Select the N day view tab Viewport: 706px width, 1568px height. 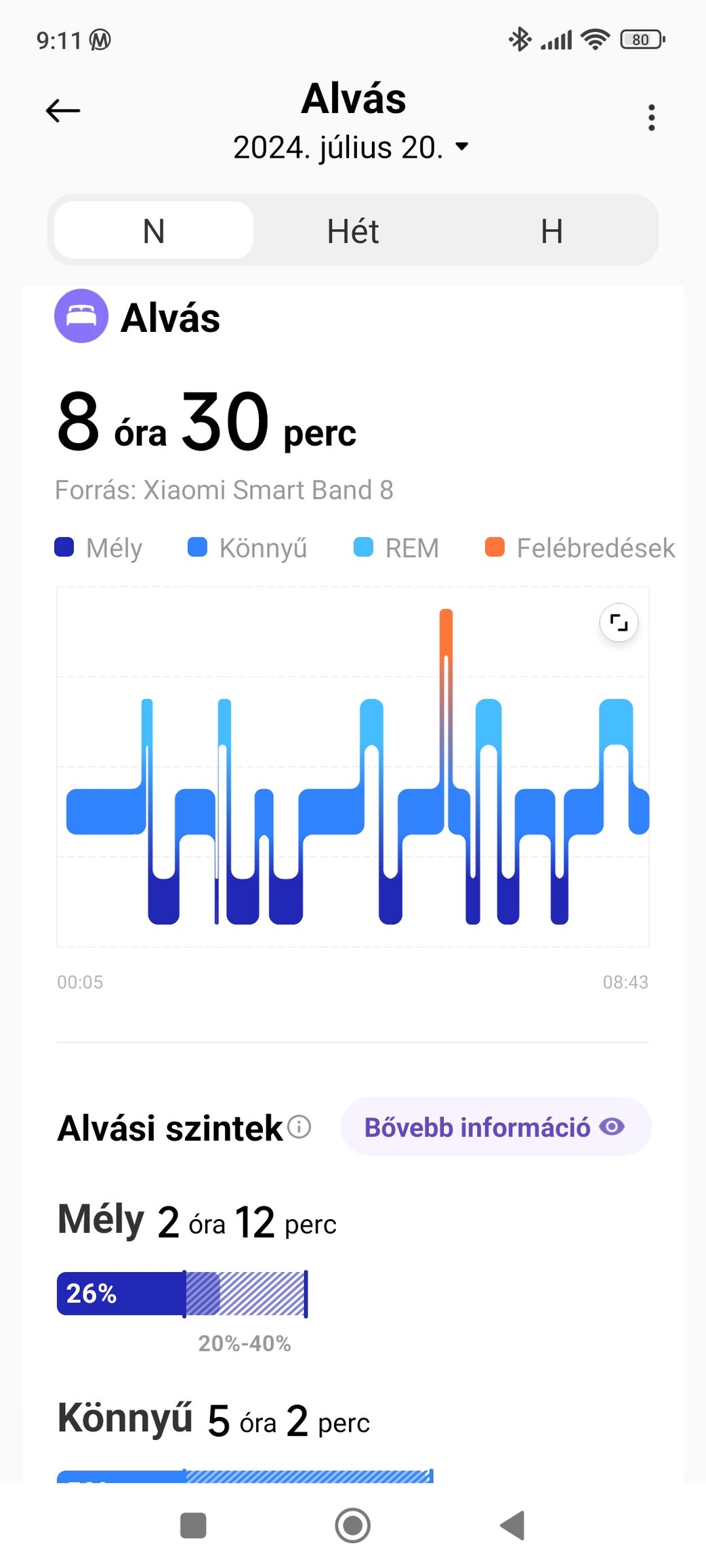(x=154, y=231)
